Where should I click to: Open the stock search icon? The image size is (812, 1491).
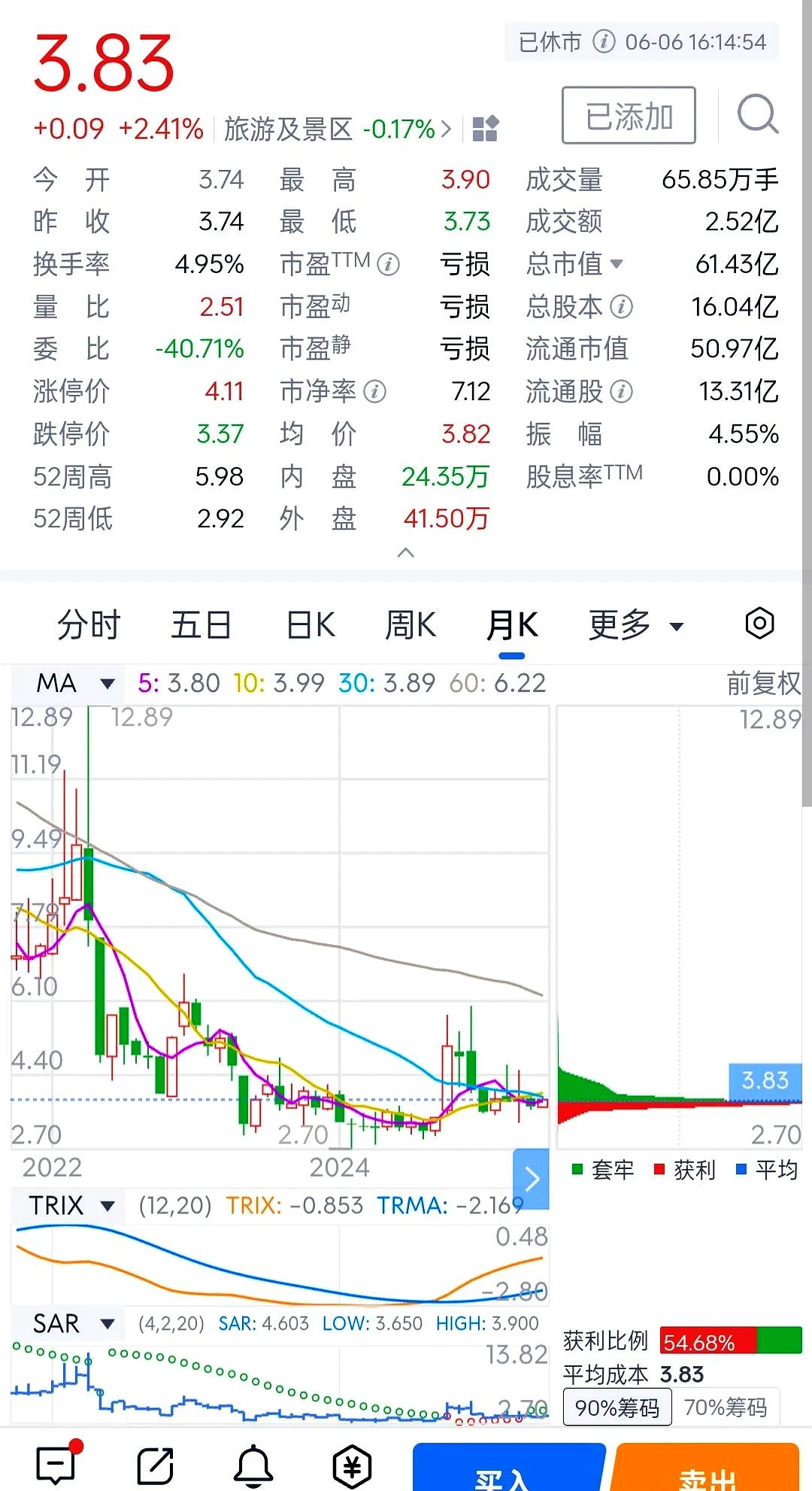(757, 115)
